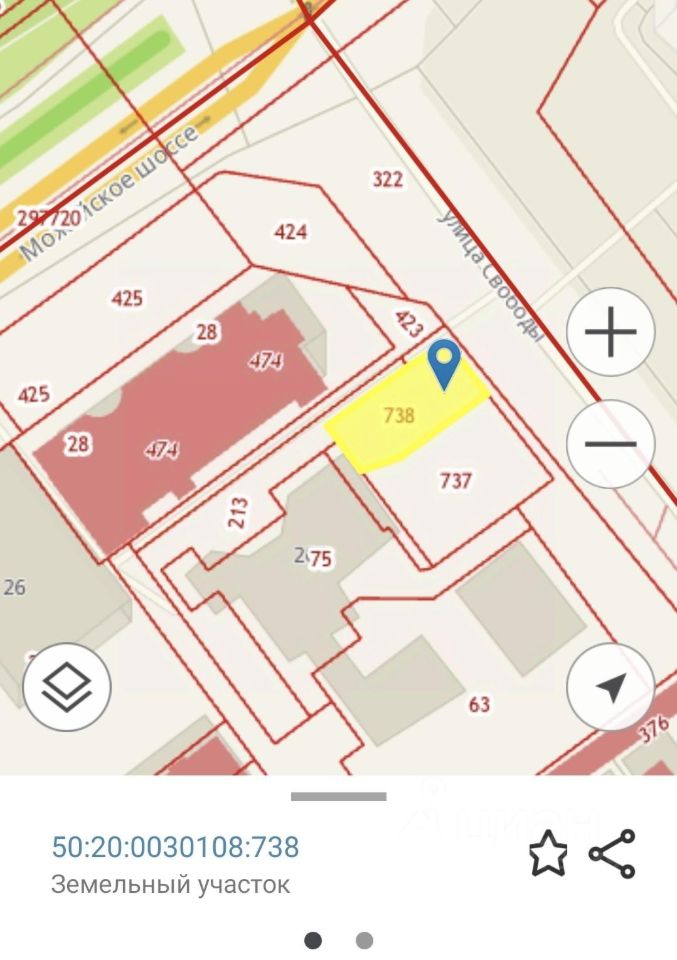The image size is (677, 960).
Task: Add parcel 50:20:0030108:738 to favorites
Action: (547, 855)
